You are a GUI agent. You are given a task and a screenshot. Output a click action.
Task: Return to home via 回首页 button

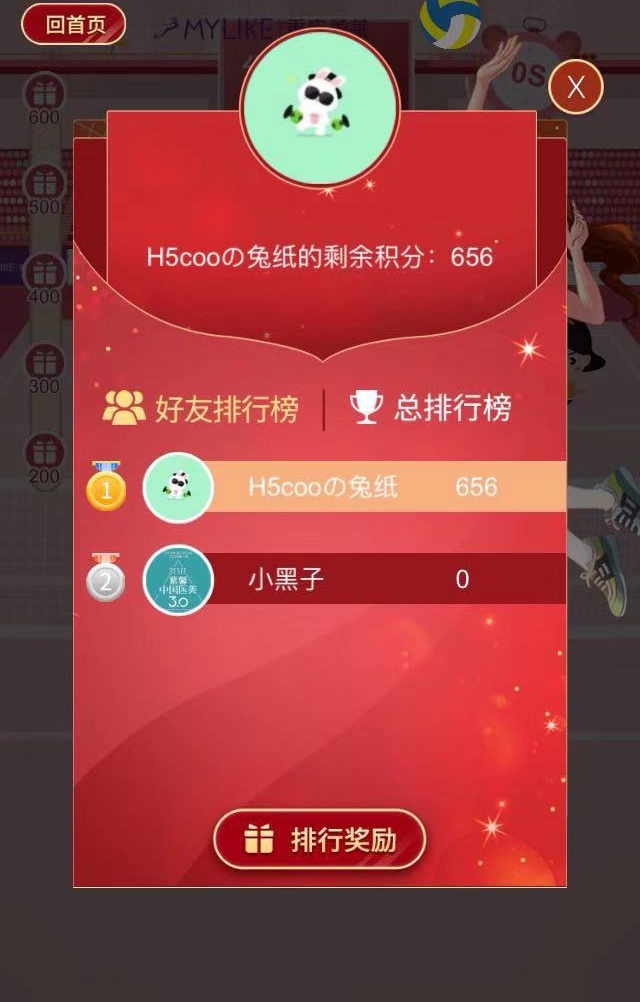click(74, 24)
